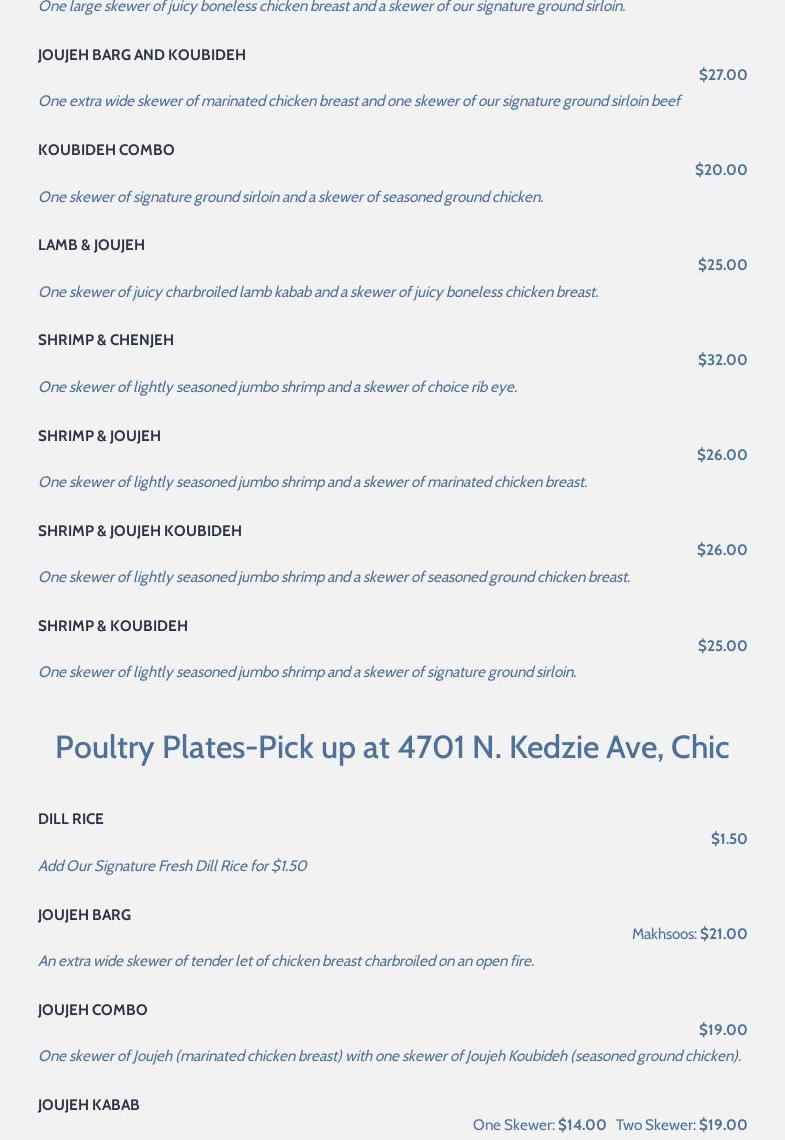
Task: Open the Lamb & Joujeh item
Action: pyautogui.click(x=91, y=245)
